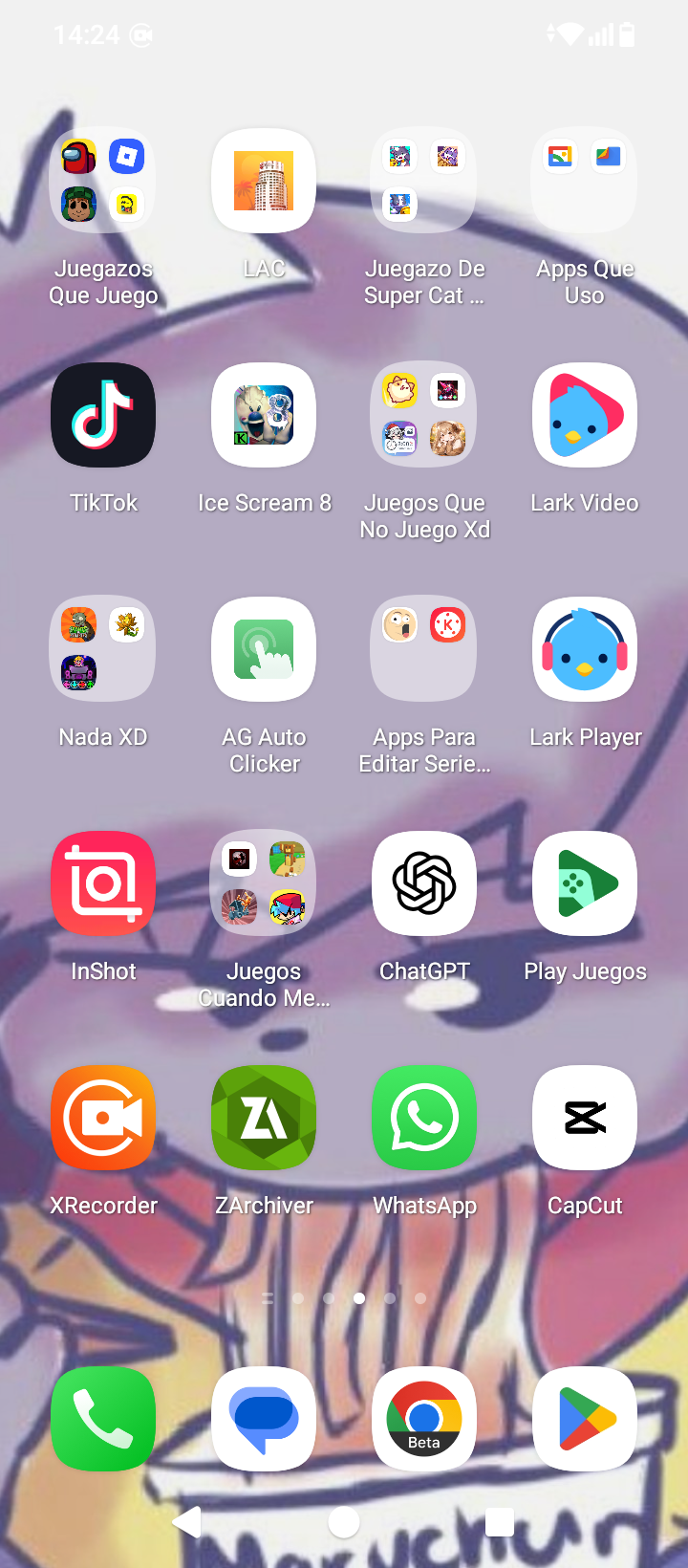Open ChatGPT

[424, 883]
